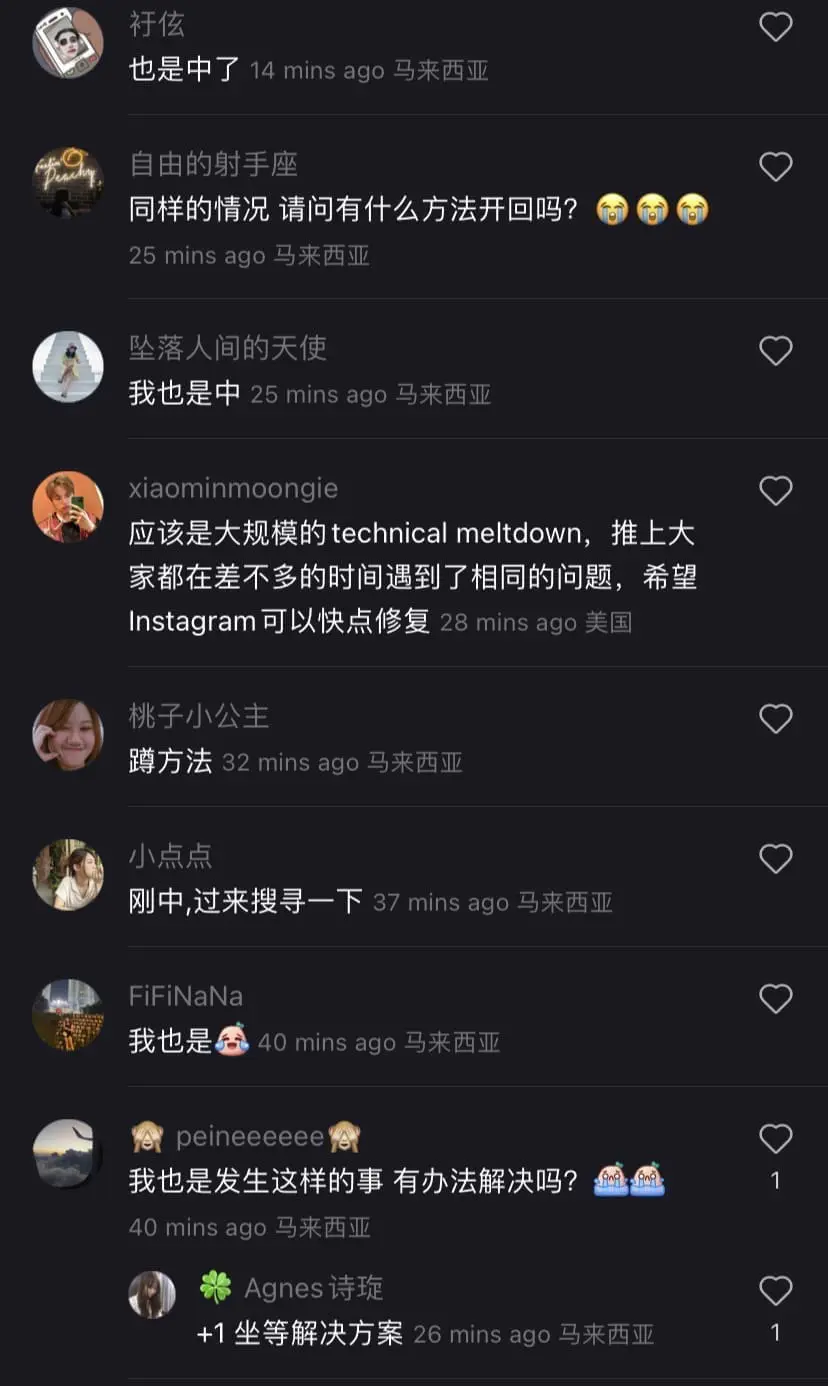828x1386 pixels.
Task: Like peineeeeee's comment
Action: point(776,1139)
